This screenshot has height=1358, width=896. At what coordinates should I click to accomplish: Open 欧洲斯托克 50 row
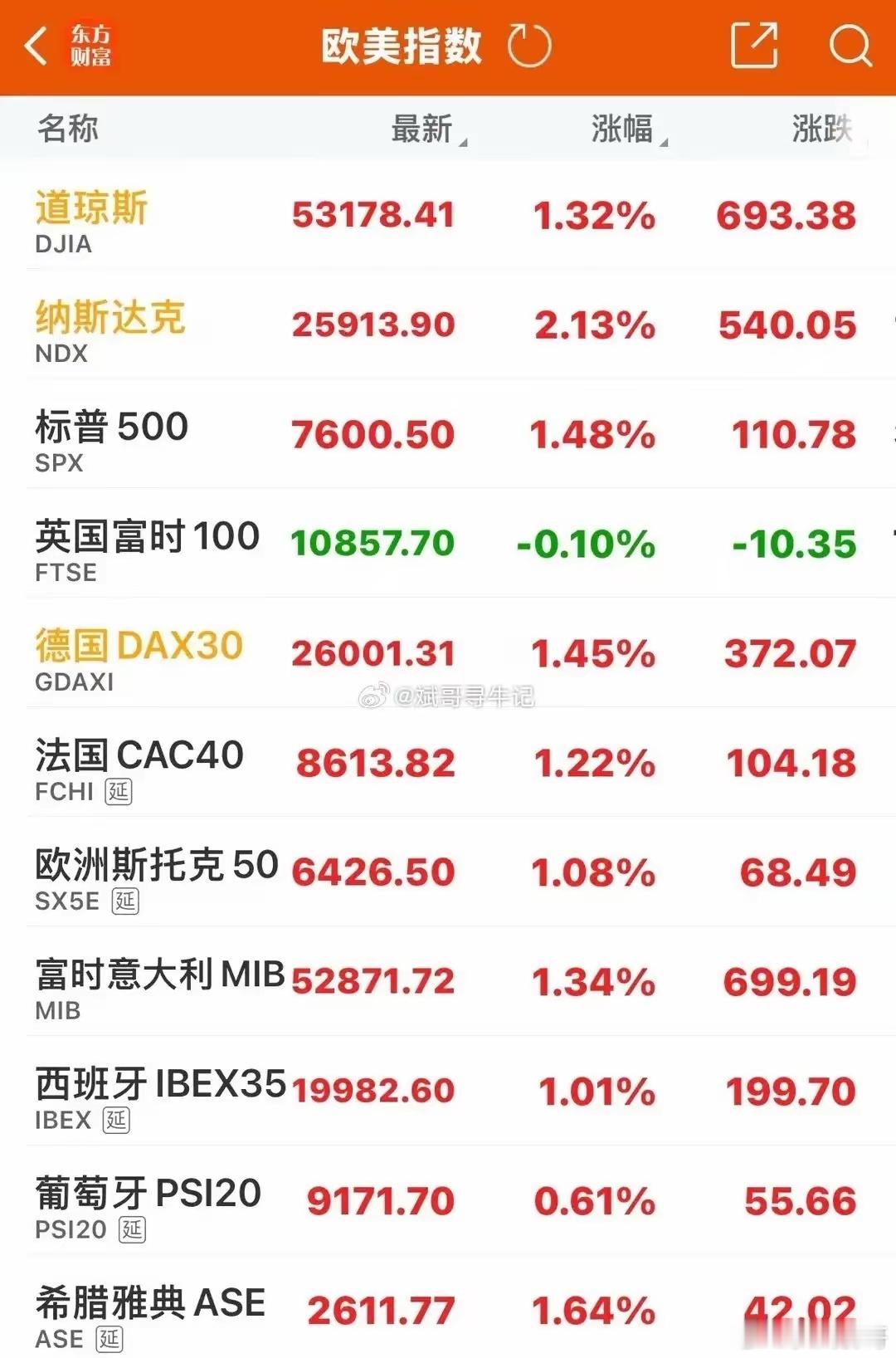point(448,872)
